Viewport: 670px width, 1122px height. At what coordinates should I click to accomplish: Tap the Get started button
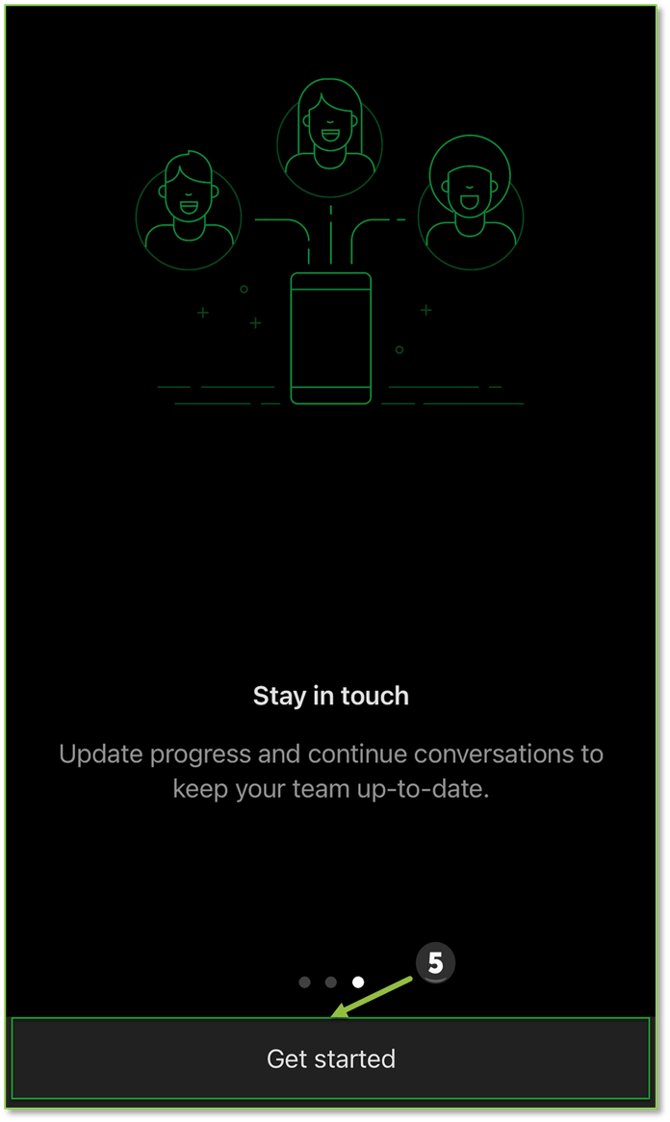(331, 1058)
